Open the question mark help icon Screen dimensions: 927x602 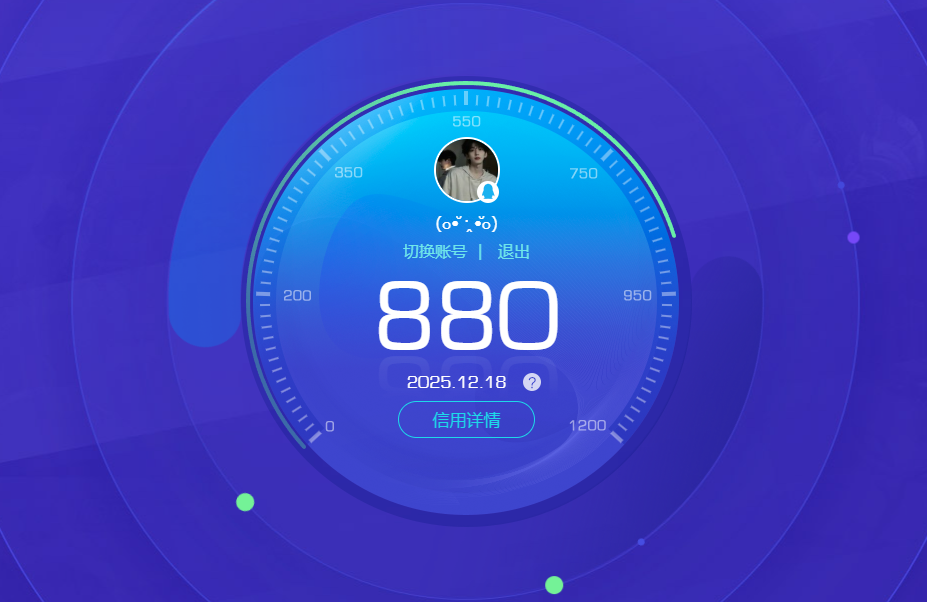pos(532,382)
